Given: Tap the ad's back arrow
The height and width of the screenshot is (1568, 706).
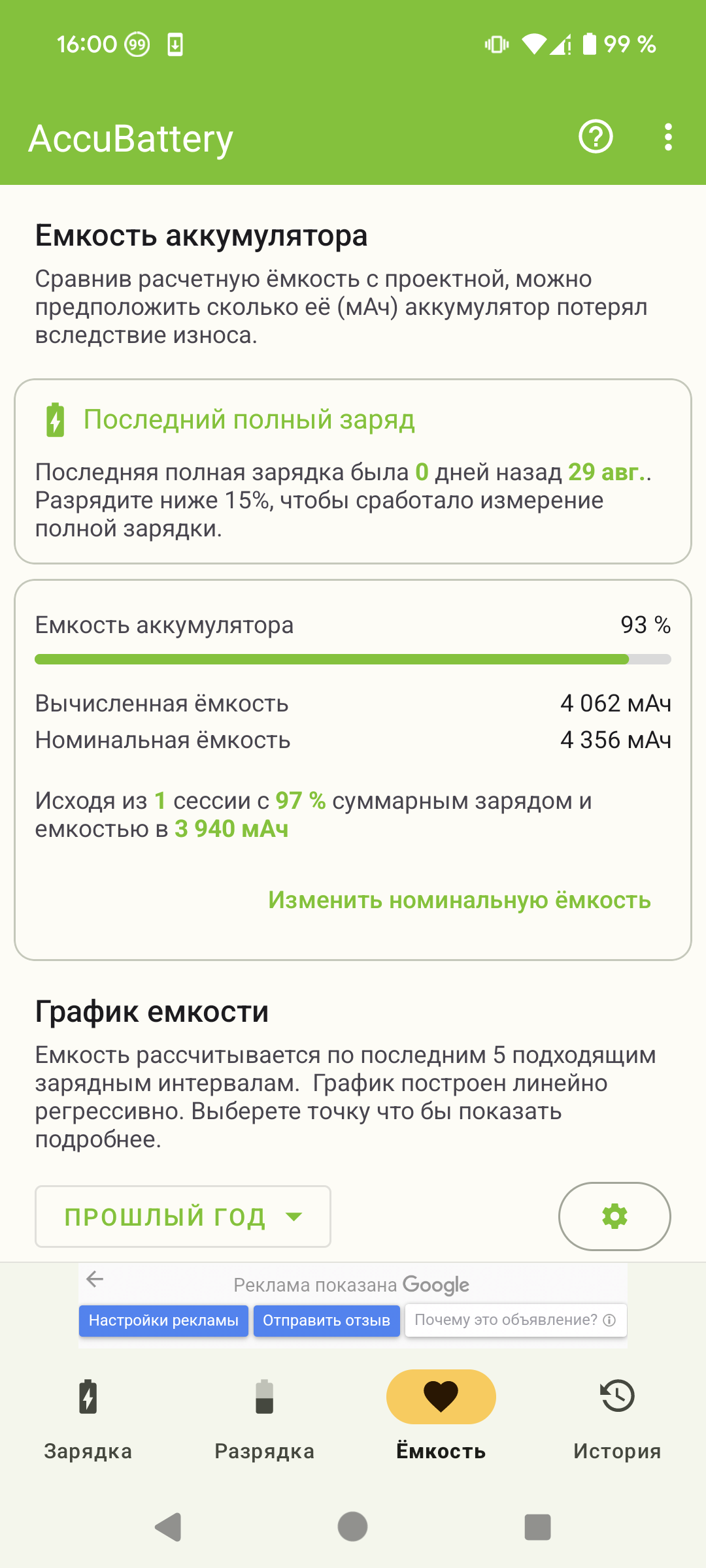Looking at the screenshot, I should (95, 1279).
